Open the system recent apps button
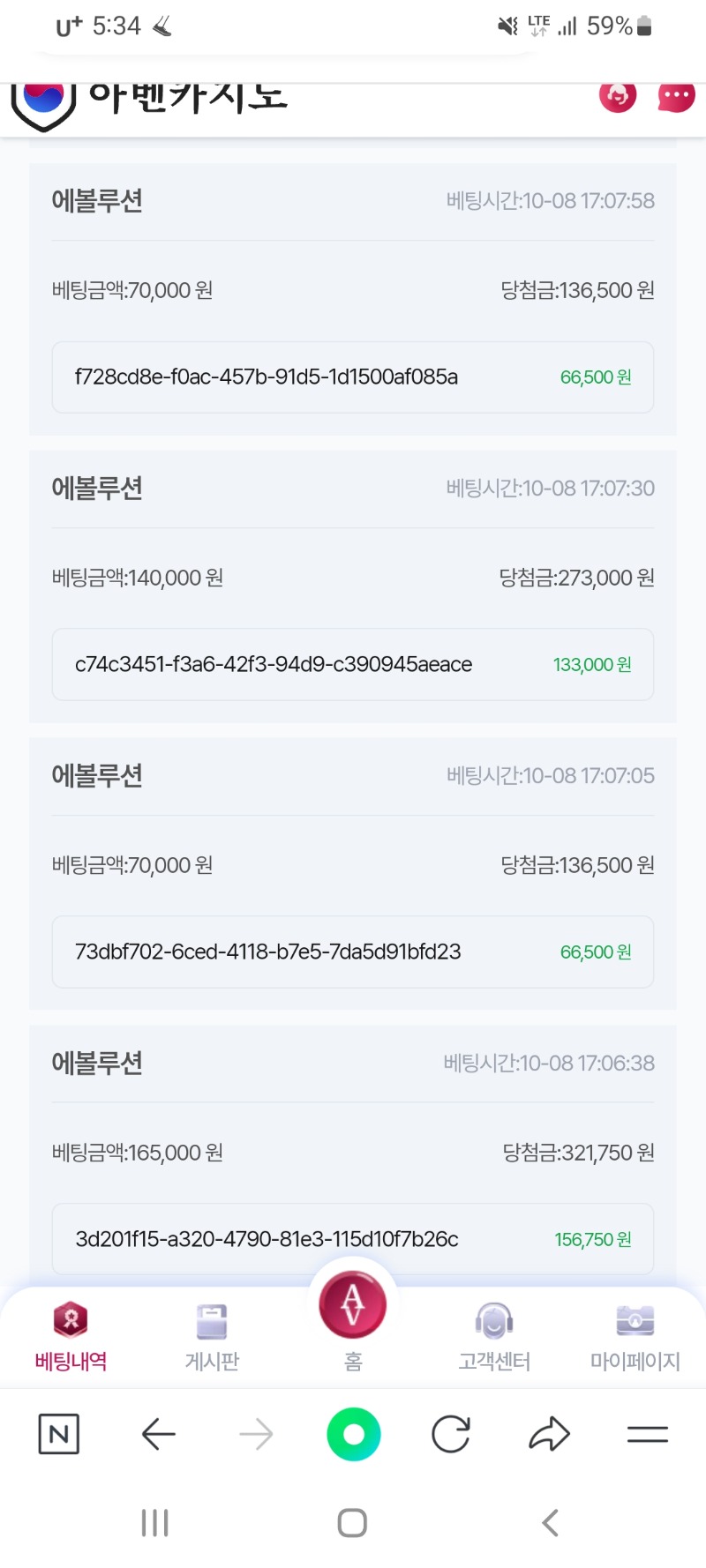This screenshot has height=1568, width=706. coord(155,1523)
